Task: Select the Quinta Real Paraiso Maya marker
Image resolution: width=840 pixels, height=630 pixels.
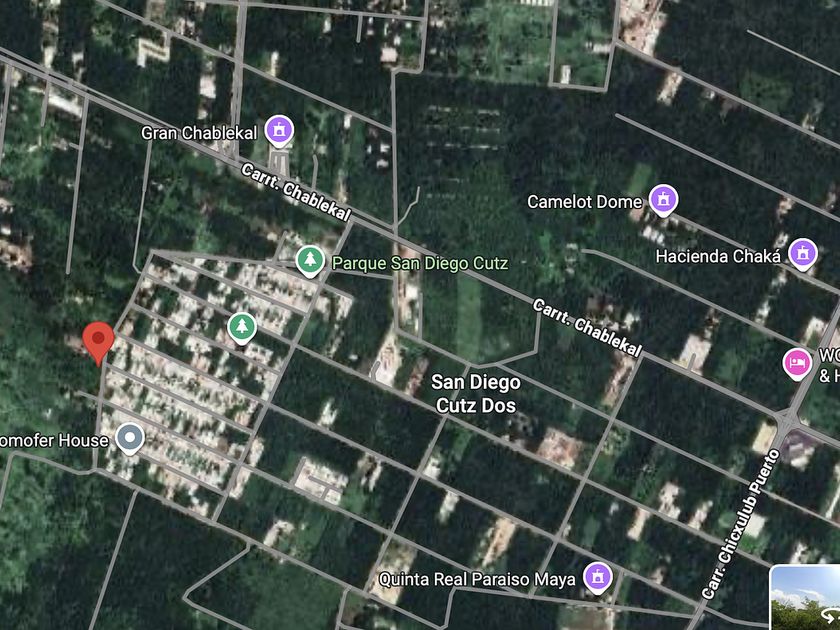Action: click(x=598, y=577)
